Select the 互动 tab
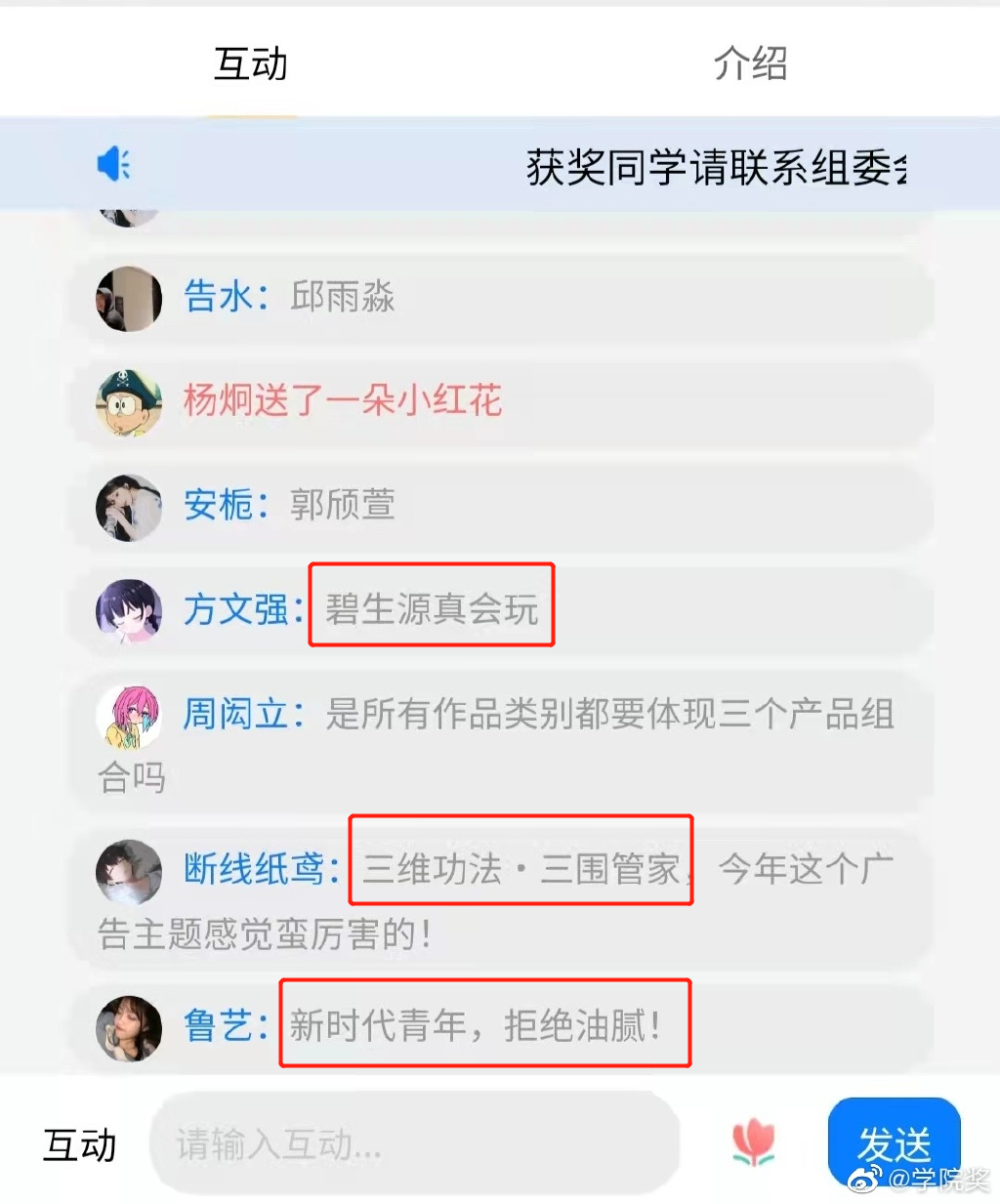Viewport: 1000px width, 1204px height. [251, 64]
